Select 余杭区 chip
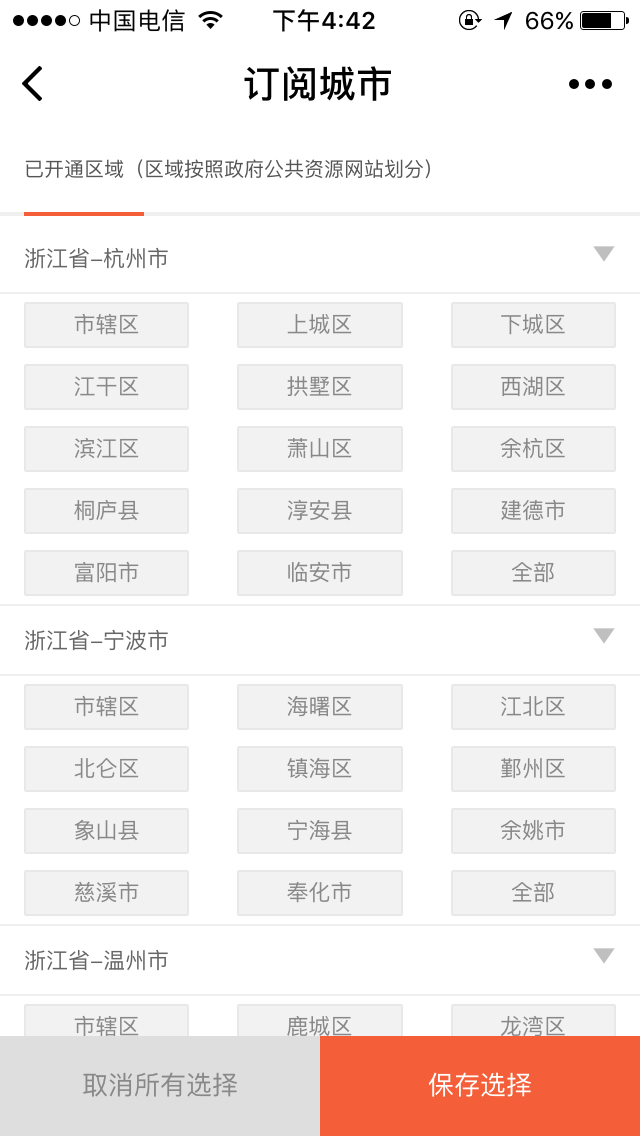Image resolution: width=640 pixels, height=1136 pixels. click(x=533, y=449)
